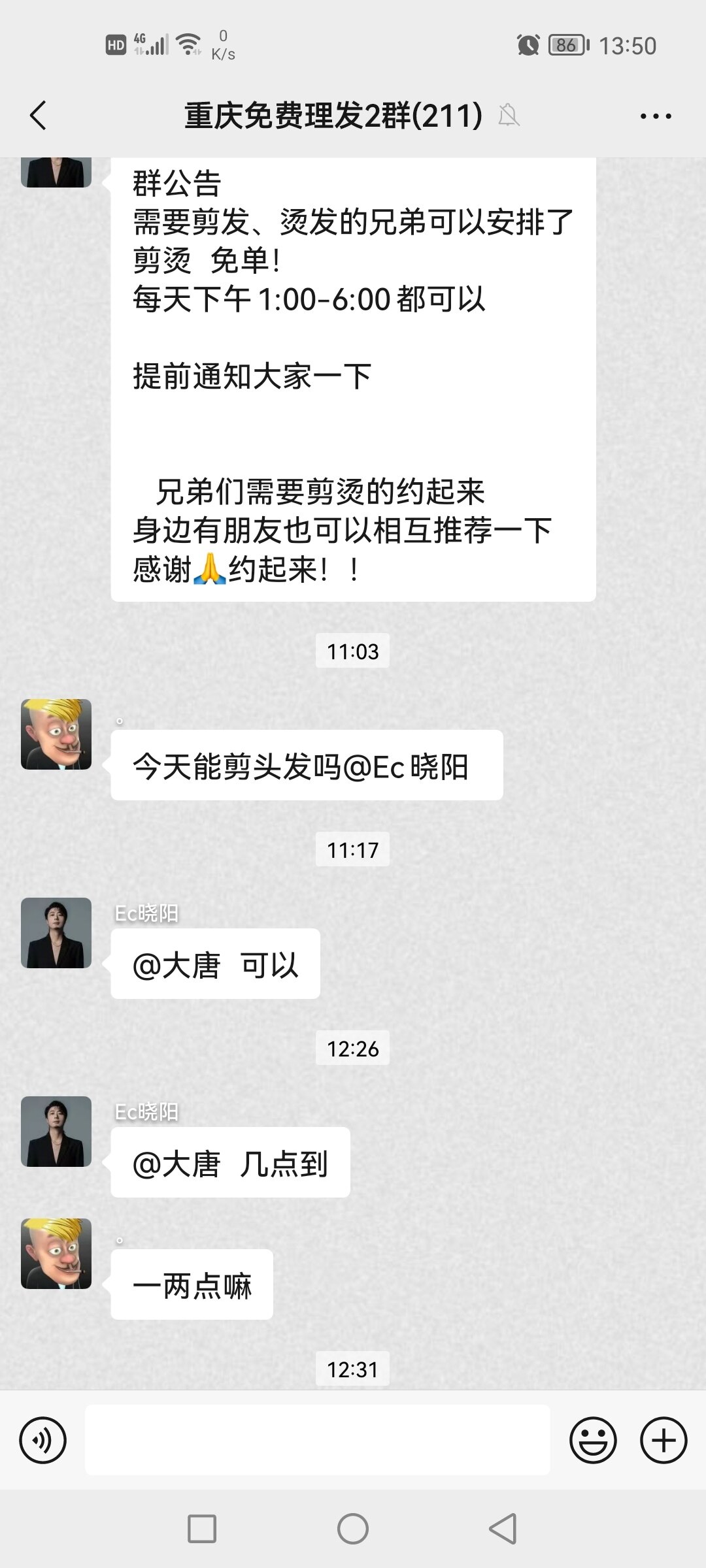Tap the system home button

coord(353,1529)
